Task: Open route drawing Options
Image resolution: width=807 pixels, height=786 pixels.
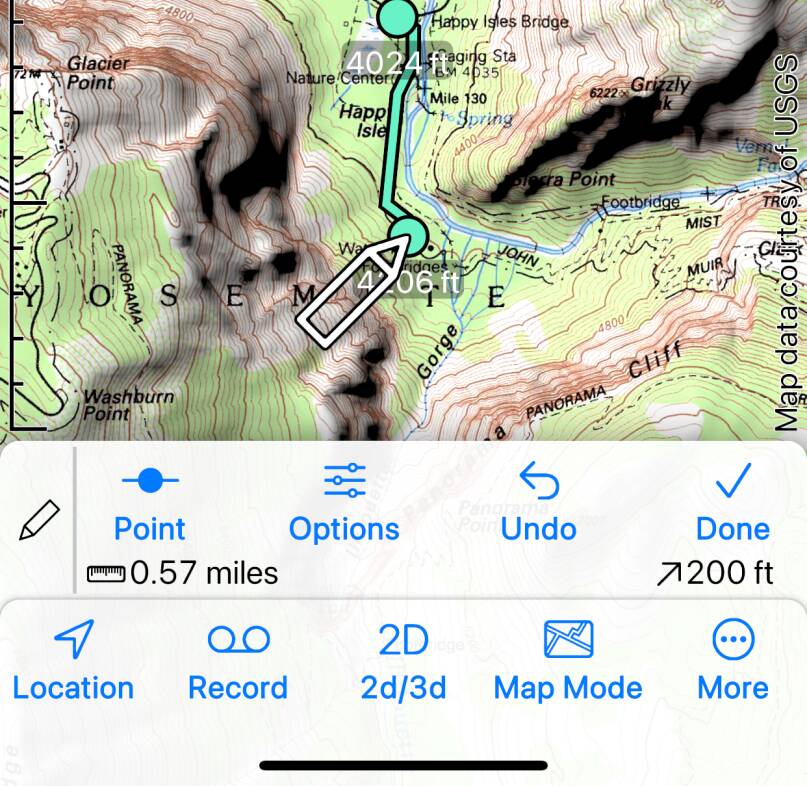Action: [x=344, y=505]
